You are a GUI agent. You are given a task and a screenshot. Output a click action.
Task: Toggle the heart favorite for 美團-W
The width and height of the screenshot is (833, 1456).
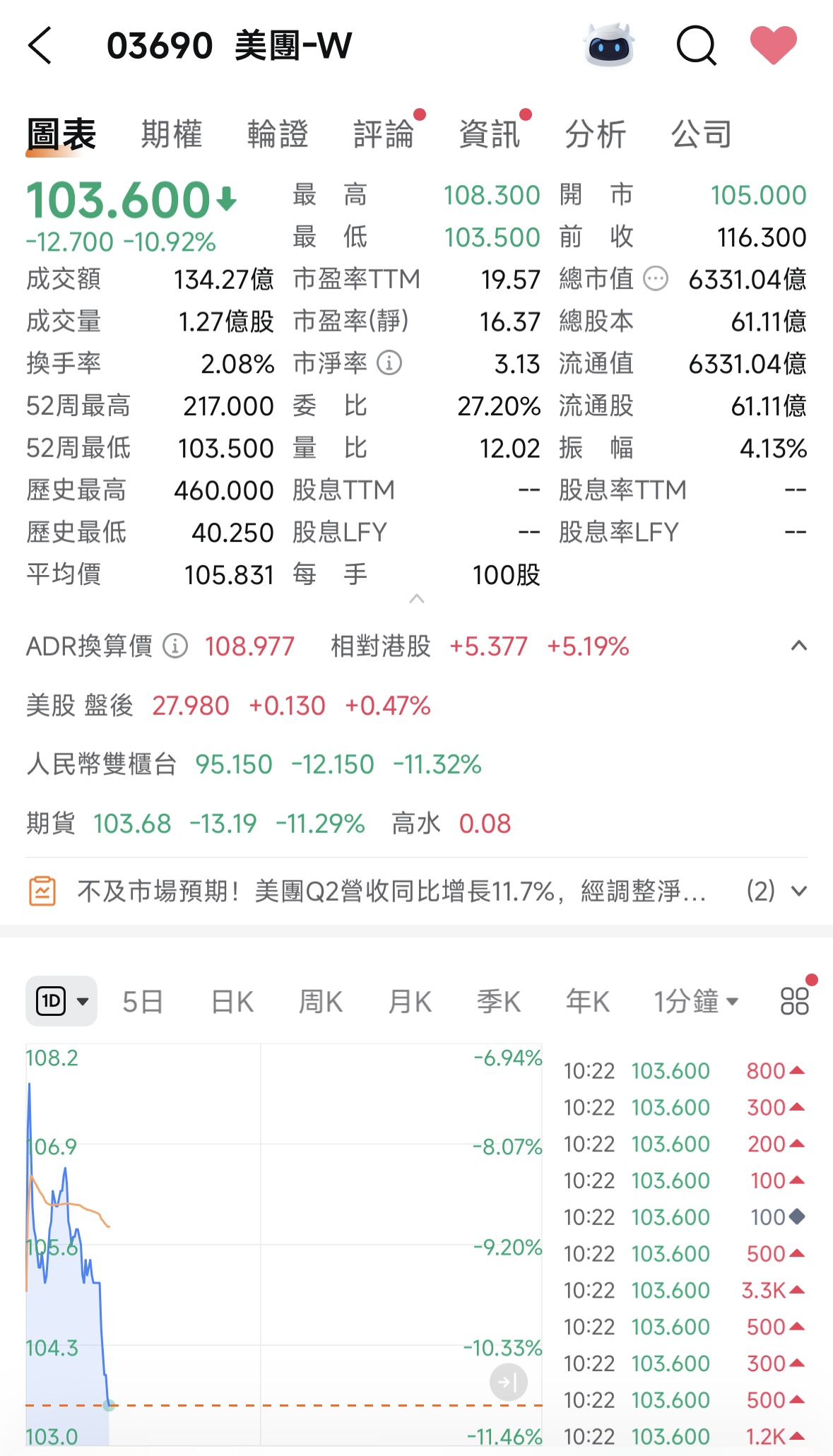pos(776,45)
